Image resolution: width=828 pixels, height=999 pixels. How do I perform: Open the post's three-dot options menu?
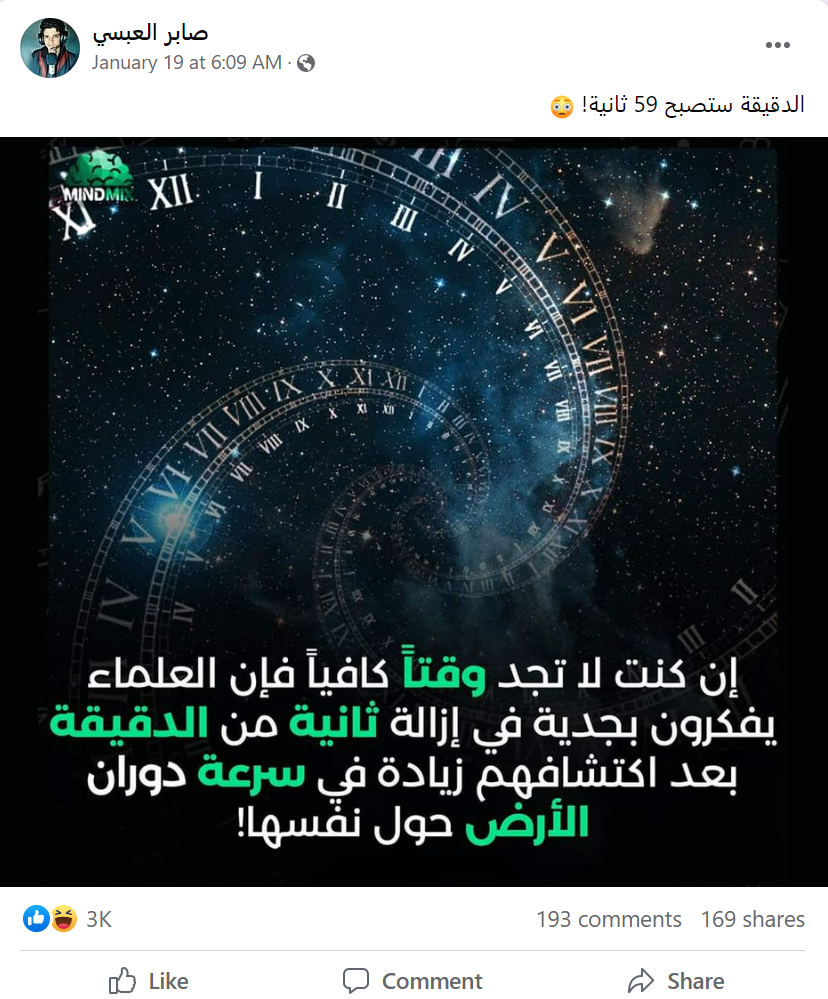(778, 46)
